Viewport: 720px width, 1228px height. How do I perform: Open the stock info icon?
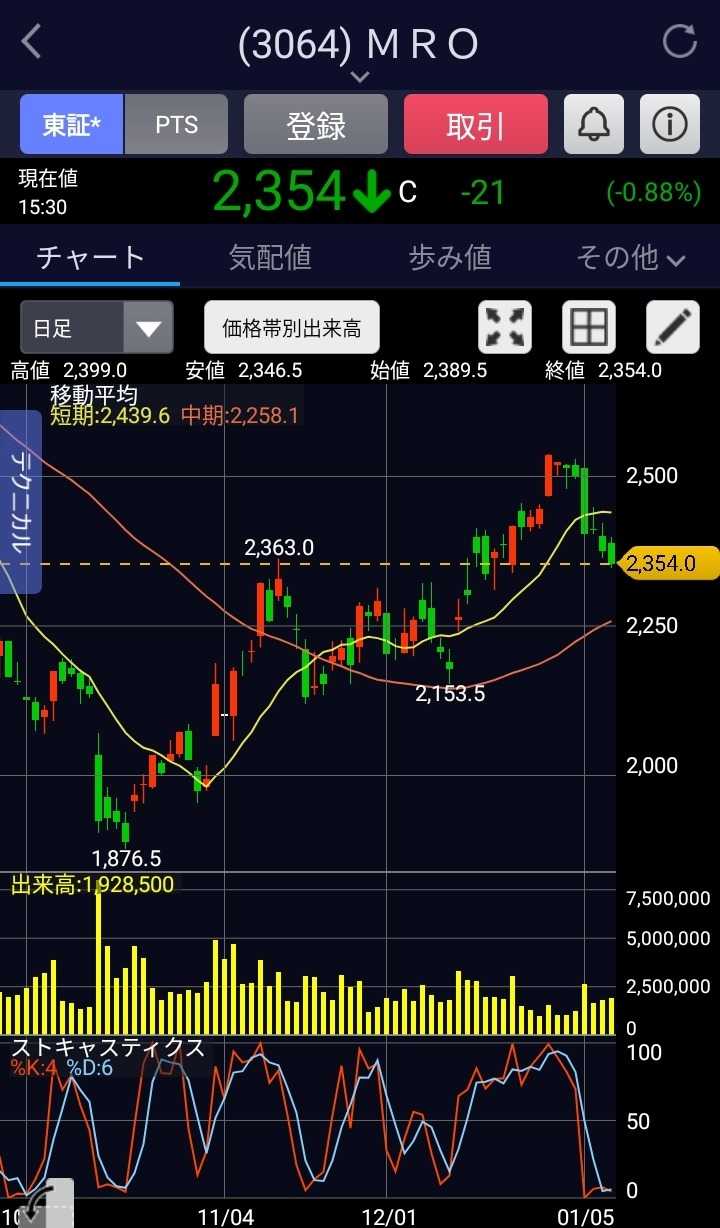(670, 124)
